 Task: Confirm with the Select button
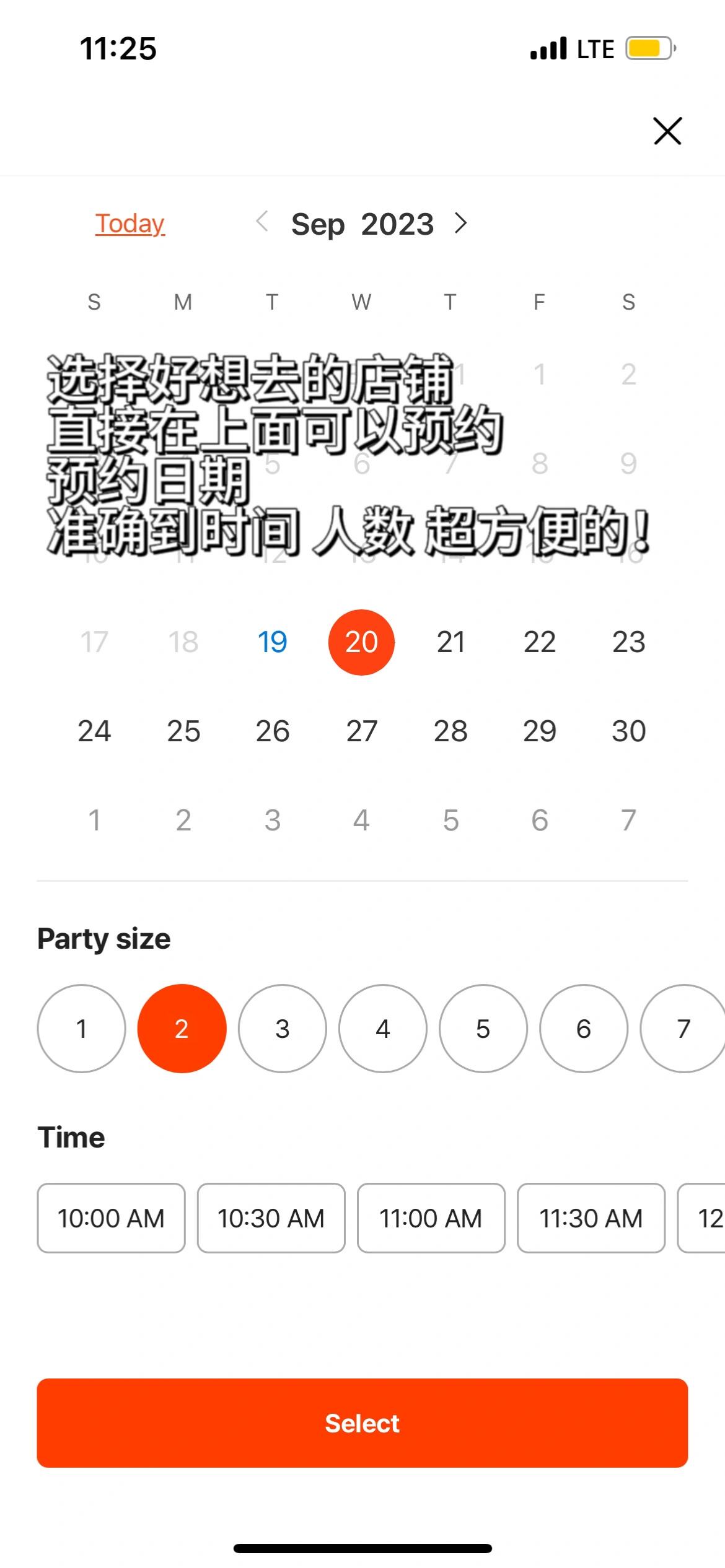pyautogui.click(x=362, y=1423)
